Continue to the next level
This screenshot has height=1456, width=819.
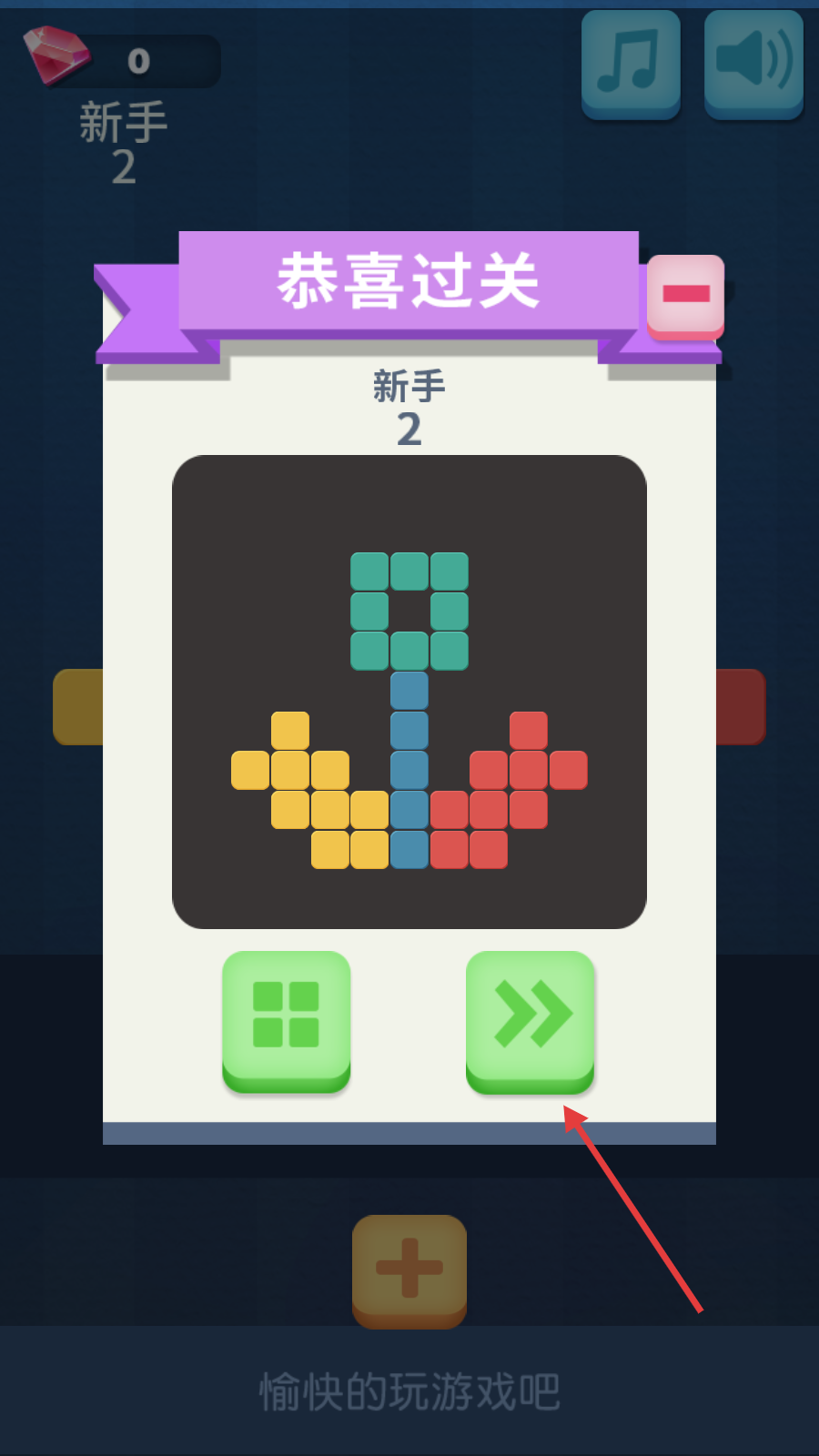point(530,1022)
